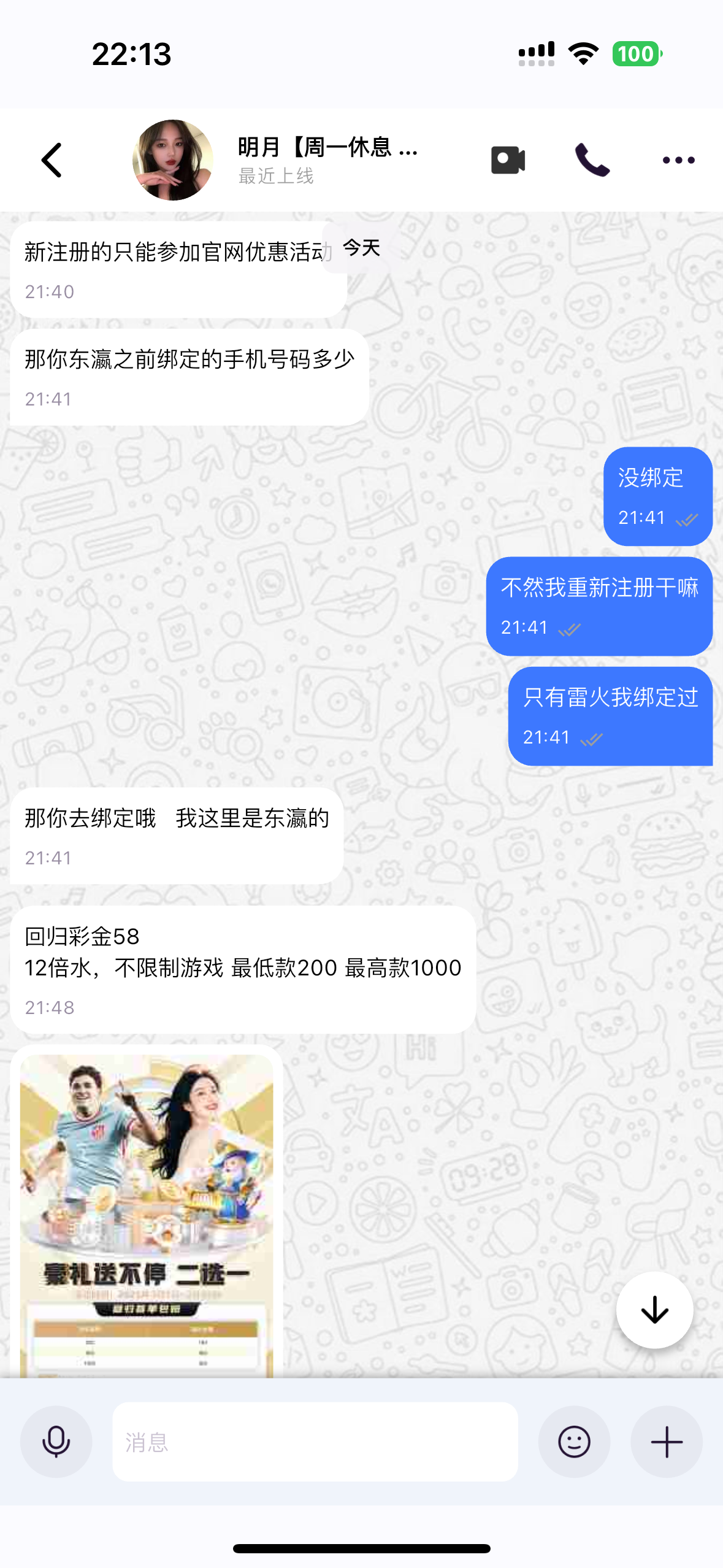723x1568 pixels.
Task: Focus the 消息 message input field
Action: pos(315,1442)
